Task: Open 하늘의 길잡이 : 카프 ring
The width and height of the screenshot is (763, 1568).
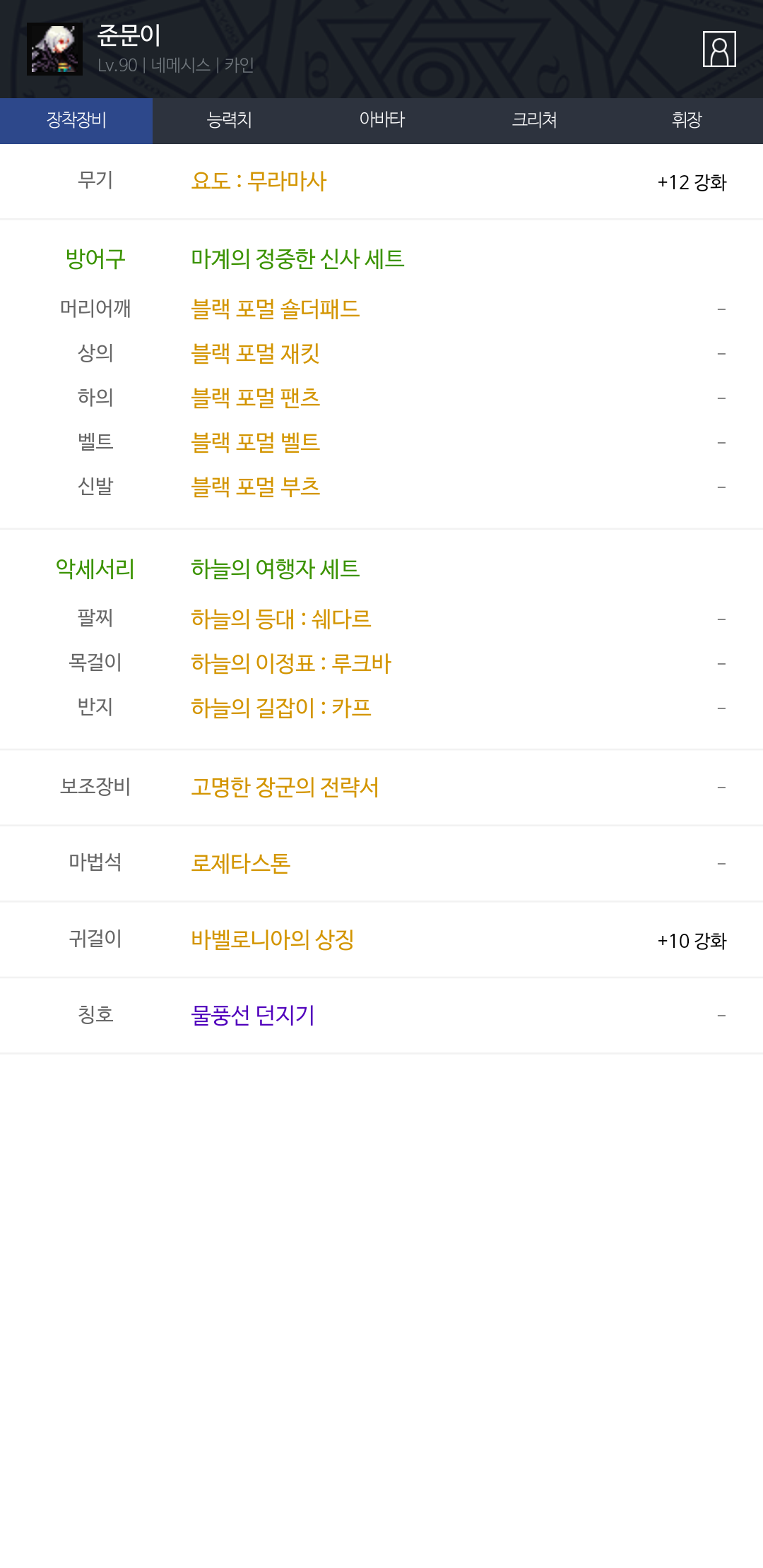Action: pyautogui.click(x=281, y=708)
